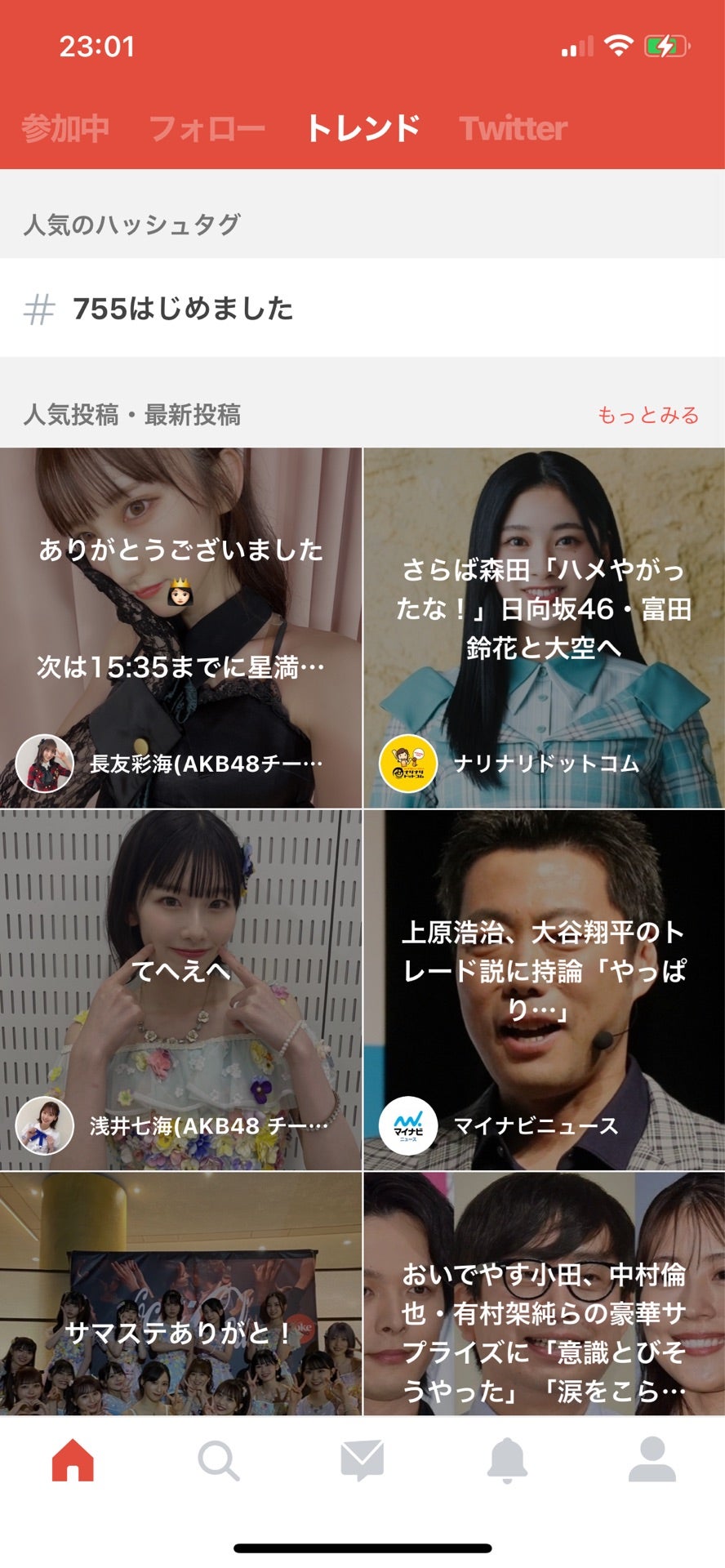
Task: Open the Twitter tab
Action: click(x=513, y=128)
